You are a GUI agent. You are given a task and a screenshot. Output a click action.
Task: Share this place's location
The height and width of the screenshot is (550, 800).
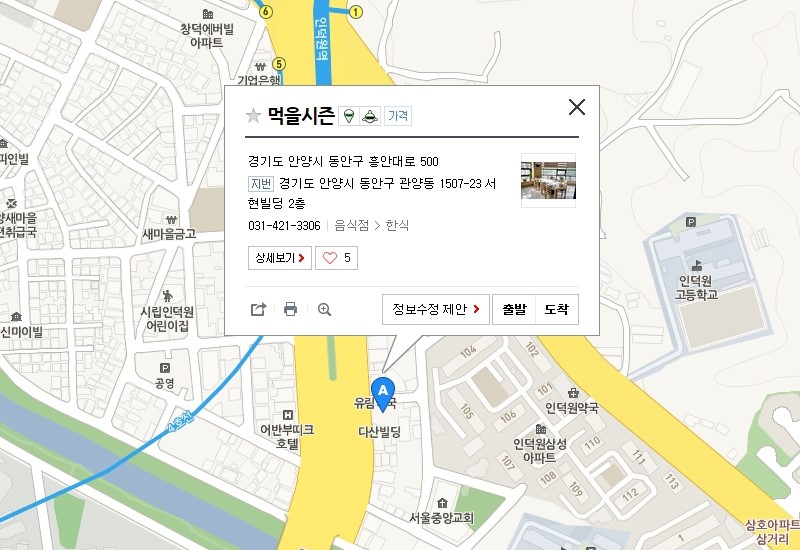click(x=258, y=309)
